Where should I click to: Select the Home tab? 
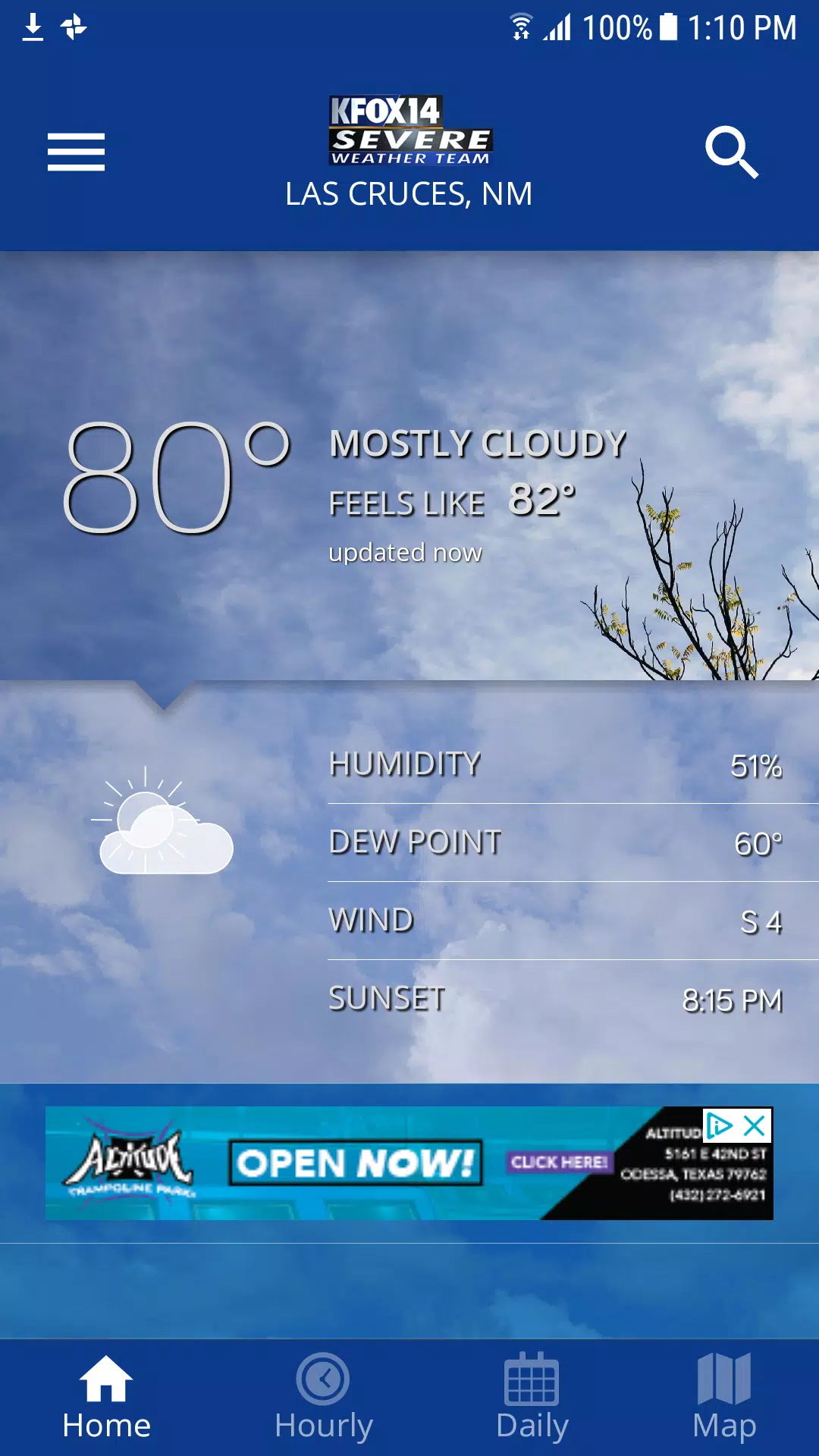pos(106,1397)
